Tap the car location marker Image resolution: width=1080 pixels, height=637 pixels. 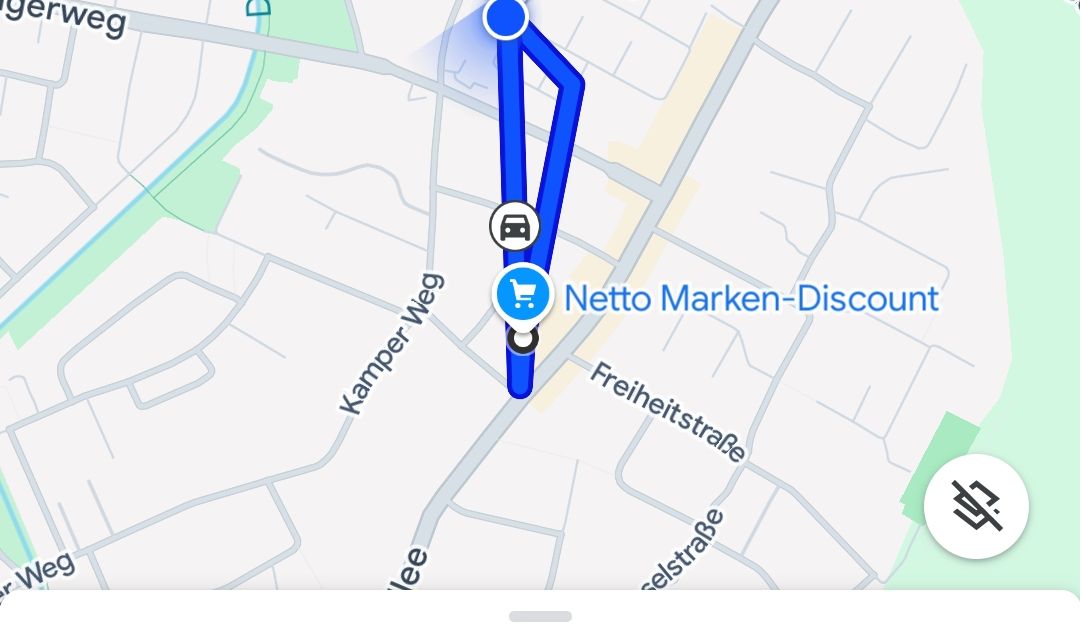(514, 227)
